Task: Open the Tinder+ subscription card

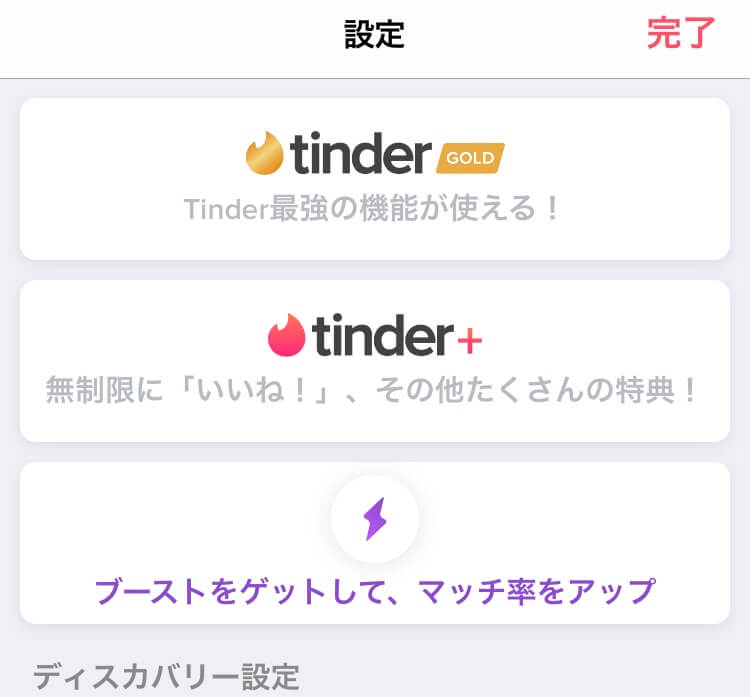Action: point(375,361)
